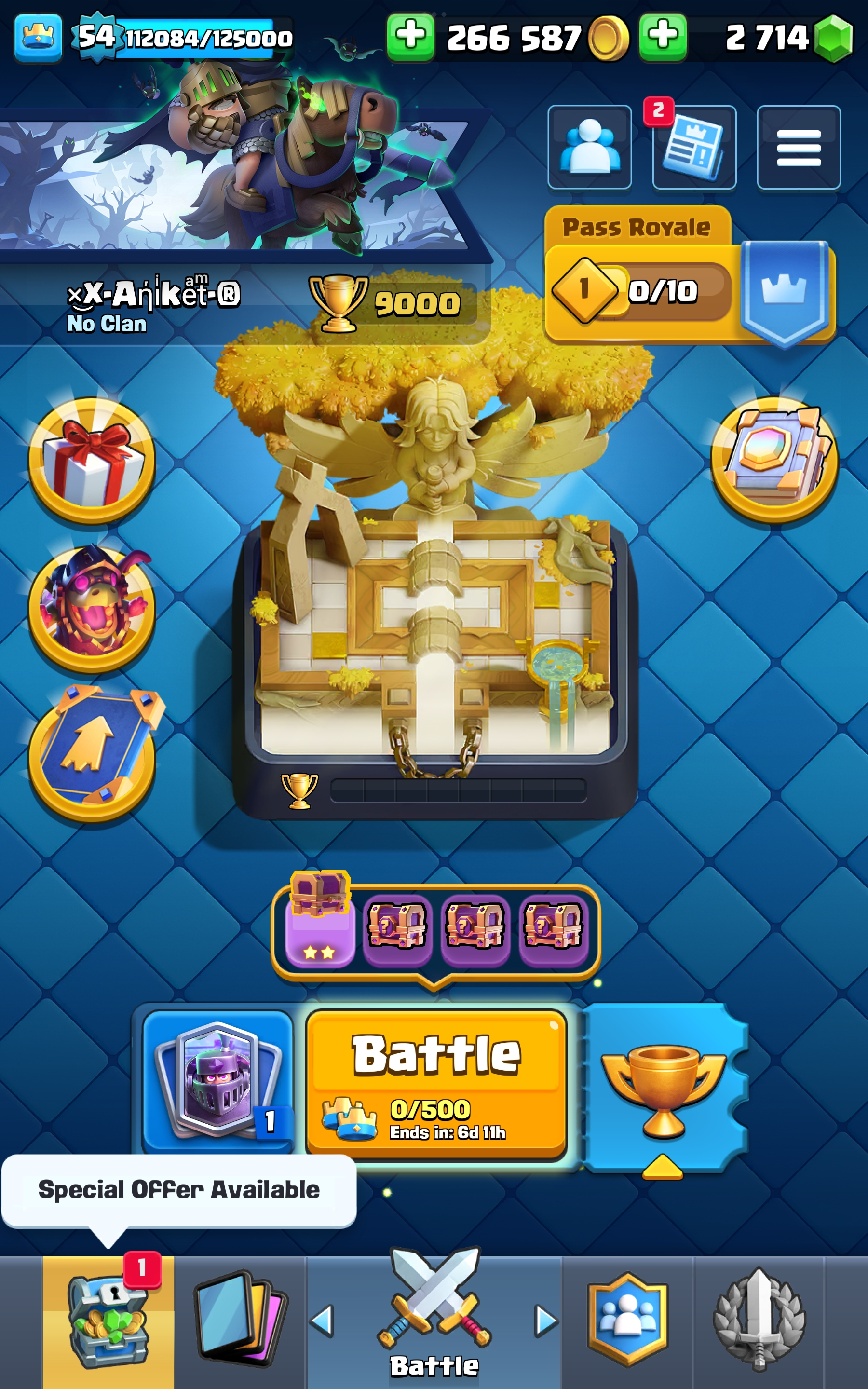
Task: Open the trophy game mode selector
Action: (664, 1088)
